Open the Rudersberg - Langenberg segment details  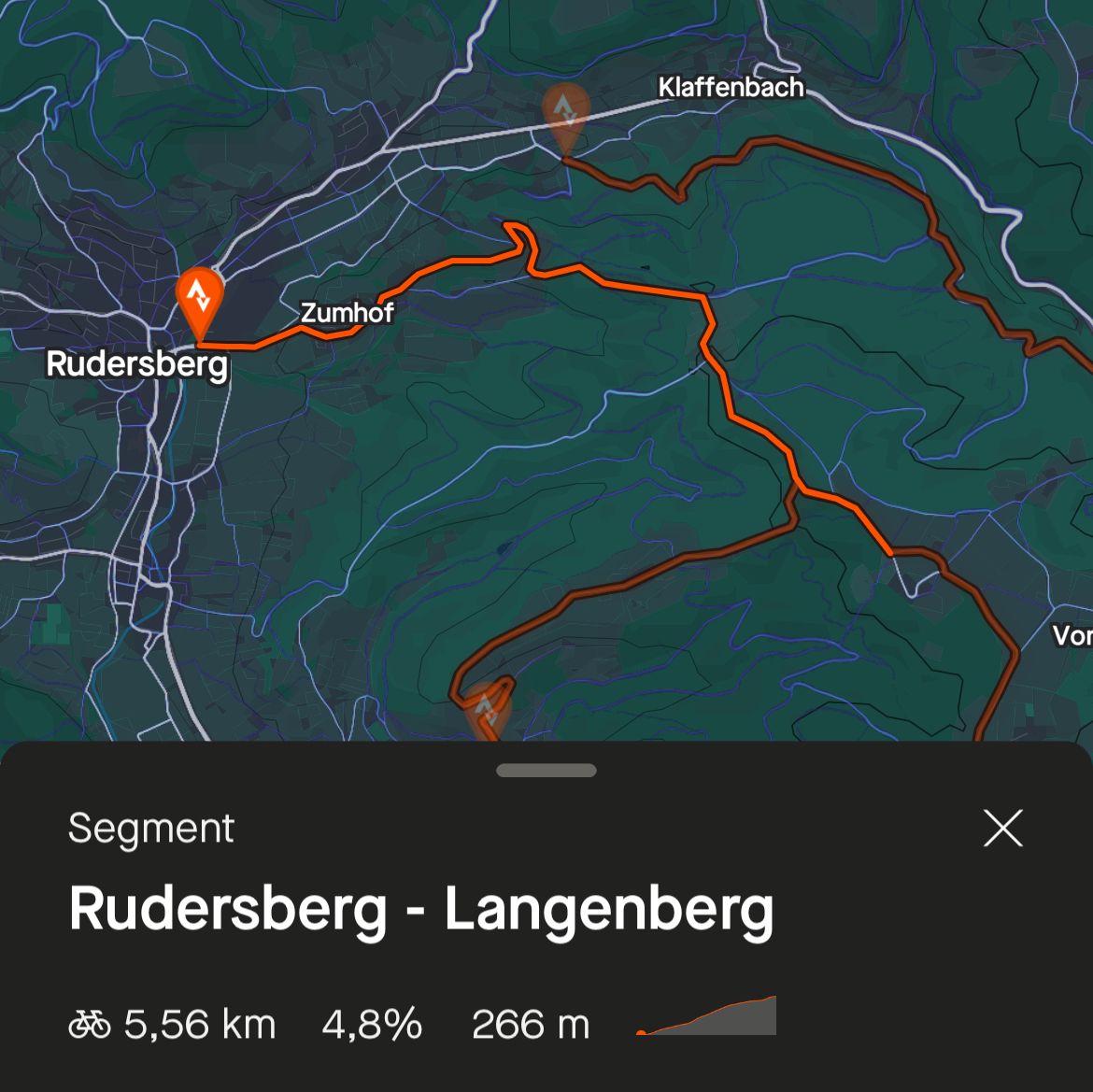tap(420, 909)
